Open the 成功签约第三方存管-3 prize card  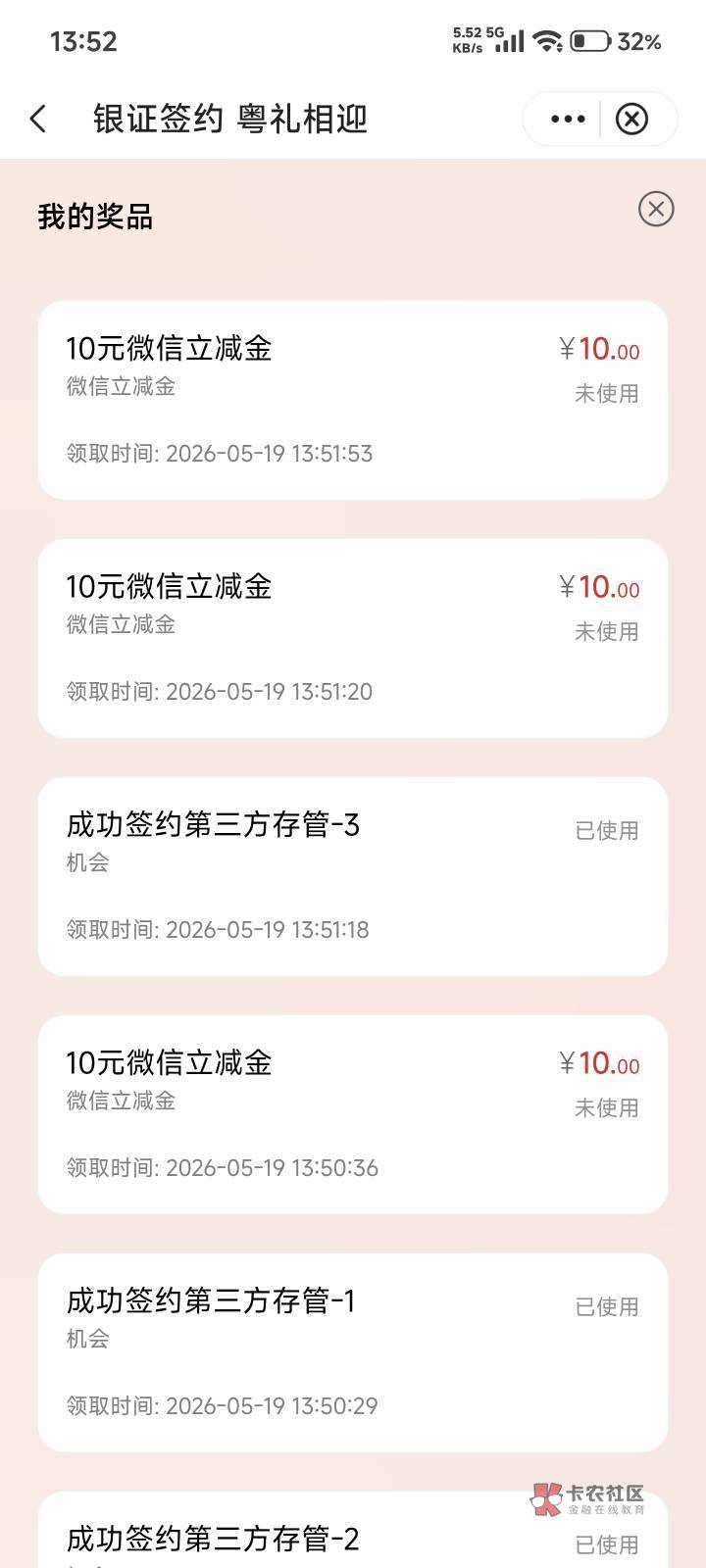coord(353,876)
